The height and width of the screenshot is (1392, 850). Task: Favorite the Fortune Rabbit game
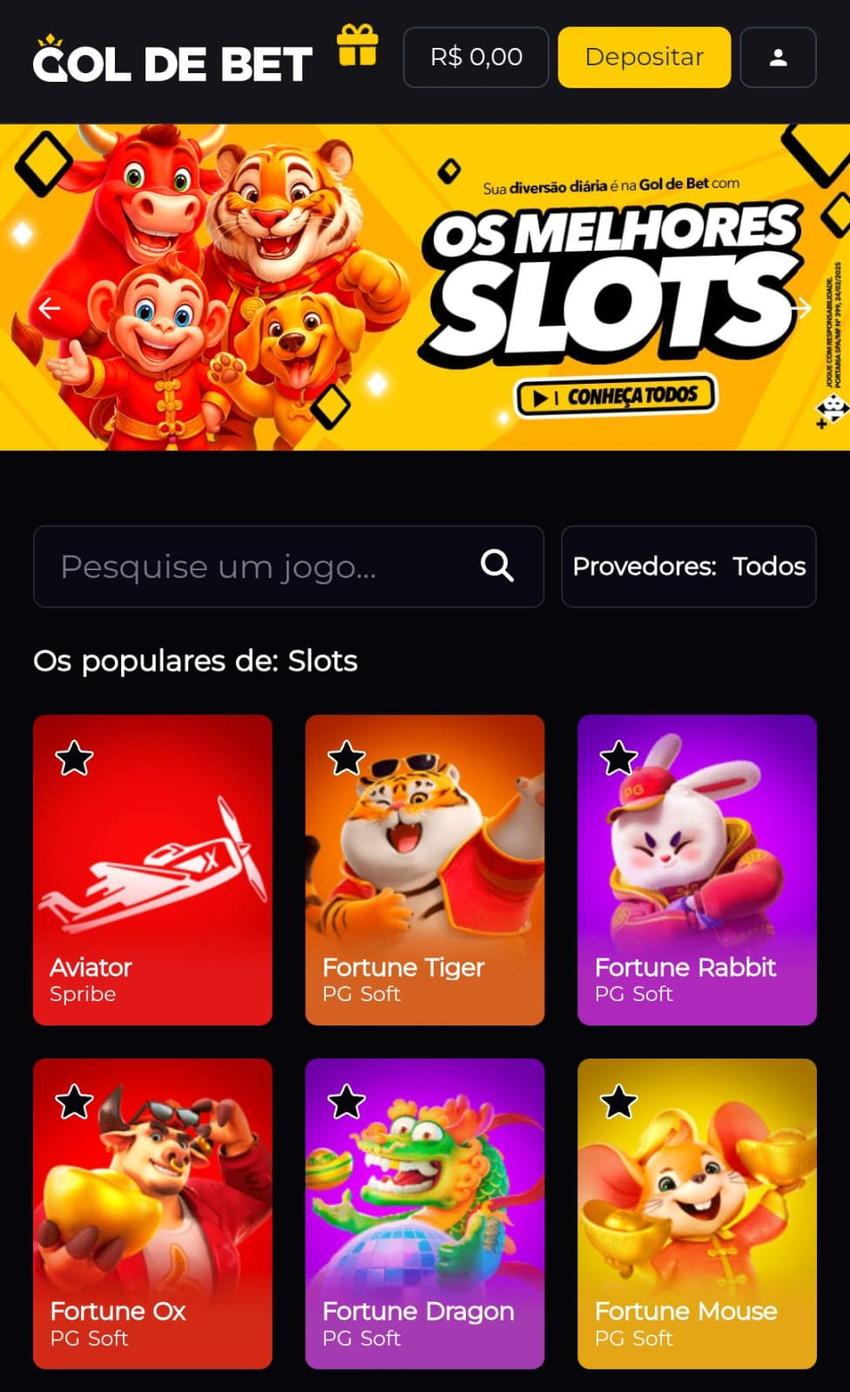[x=618, y=759]
